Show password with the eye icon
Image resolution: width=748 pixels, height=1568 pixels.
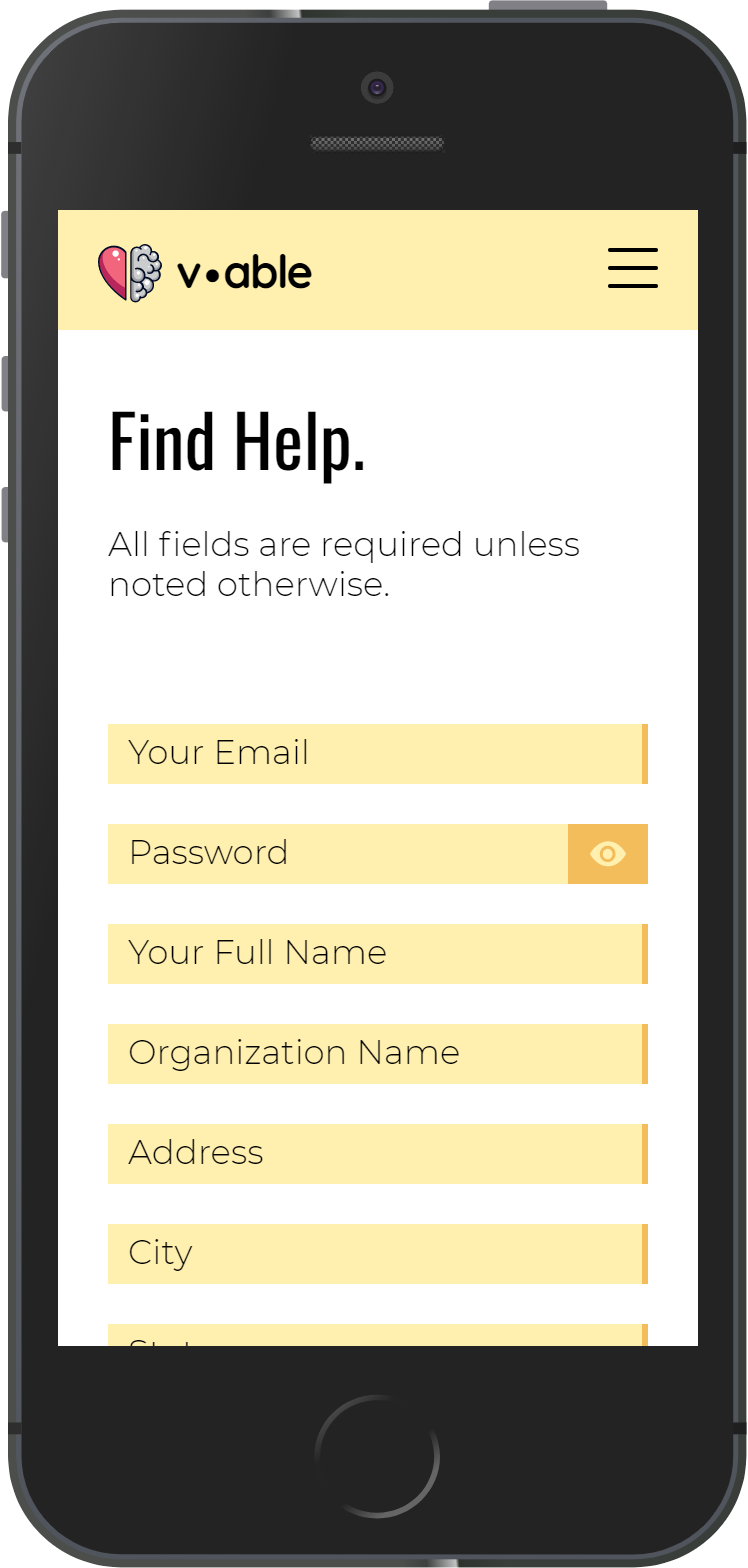coord(608,854)
